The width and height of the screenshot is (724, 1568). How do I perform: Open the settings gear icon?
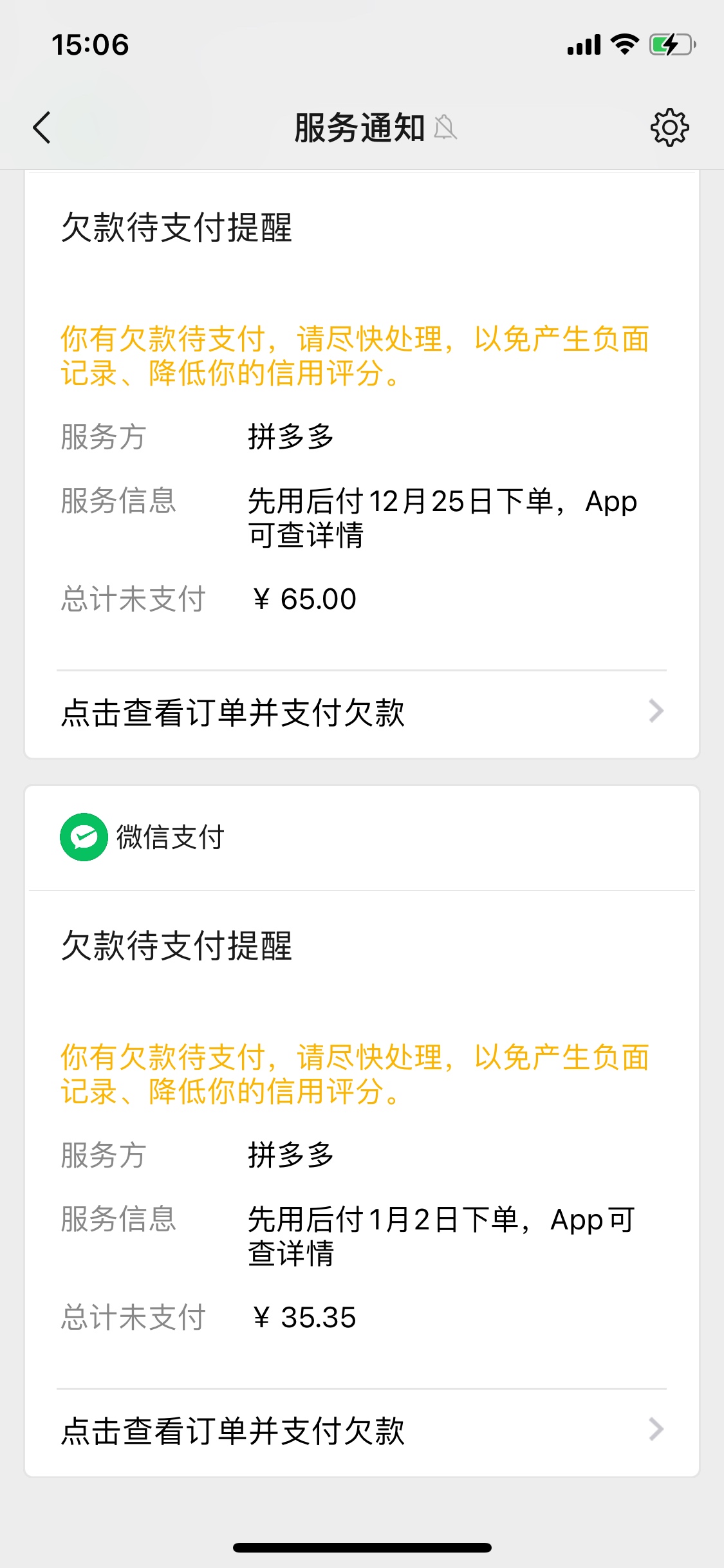click(669, 127)
